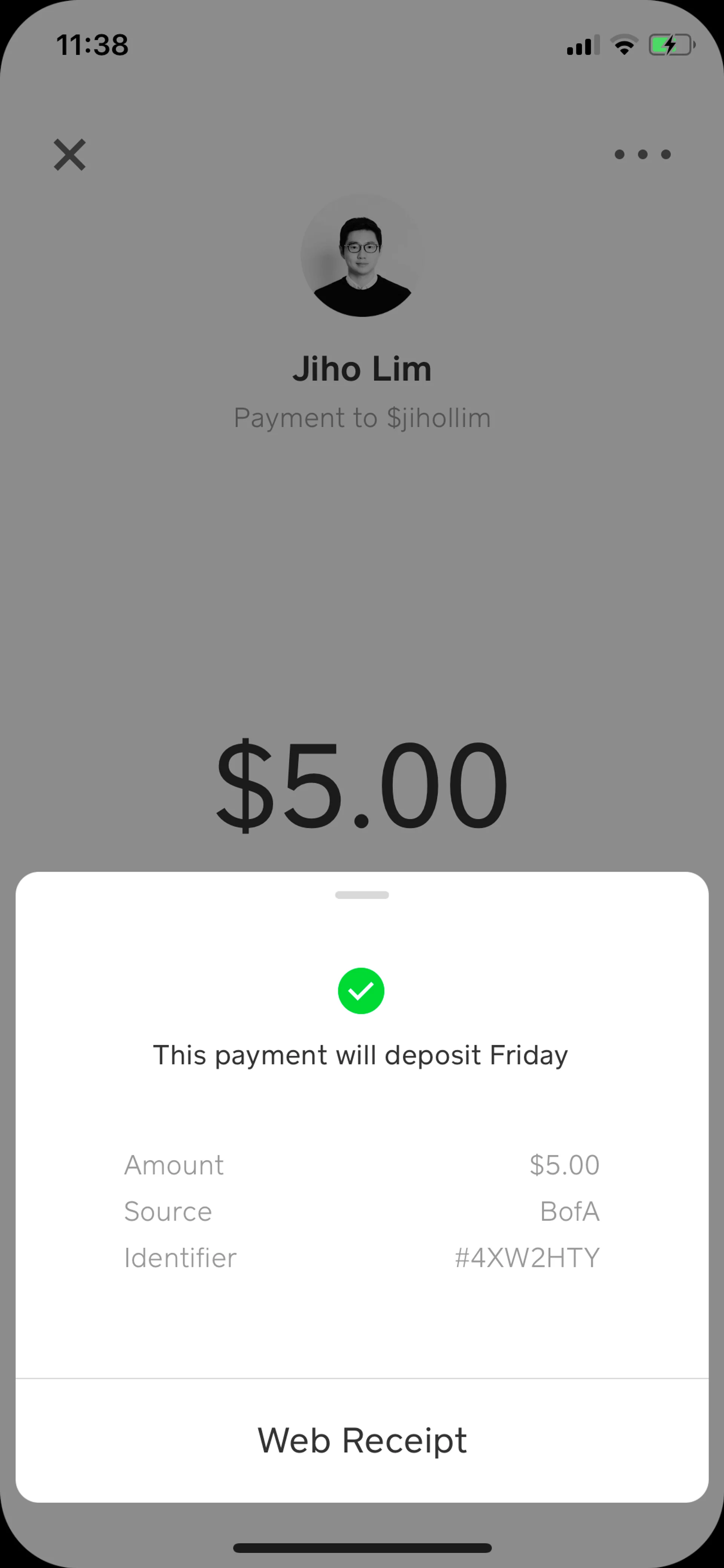
Task: Open the three-dot more options menu
Action: point(643,155)
